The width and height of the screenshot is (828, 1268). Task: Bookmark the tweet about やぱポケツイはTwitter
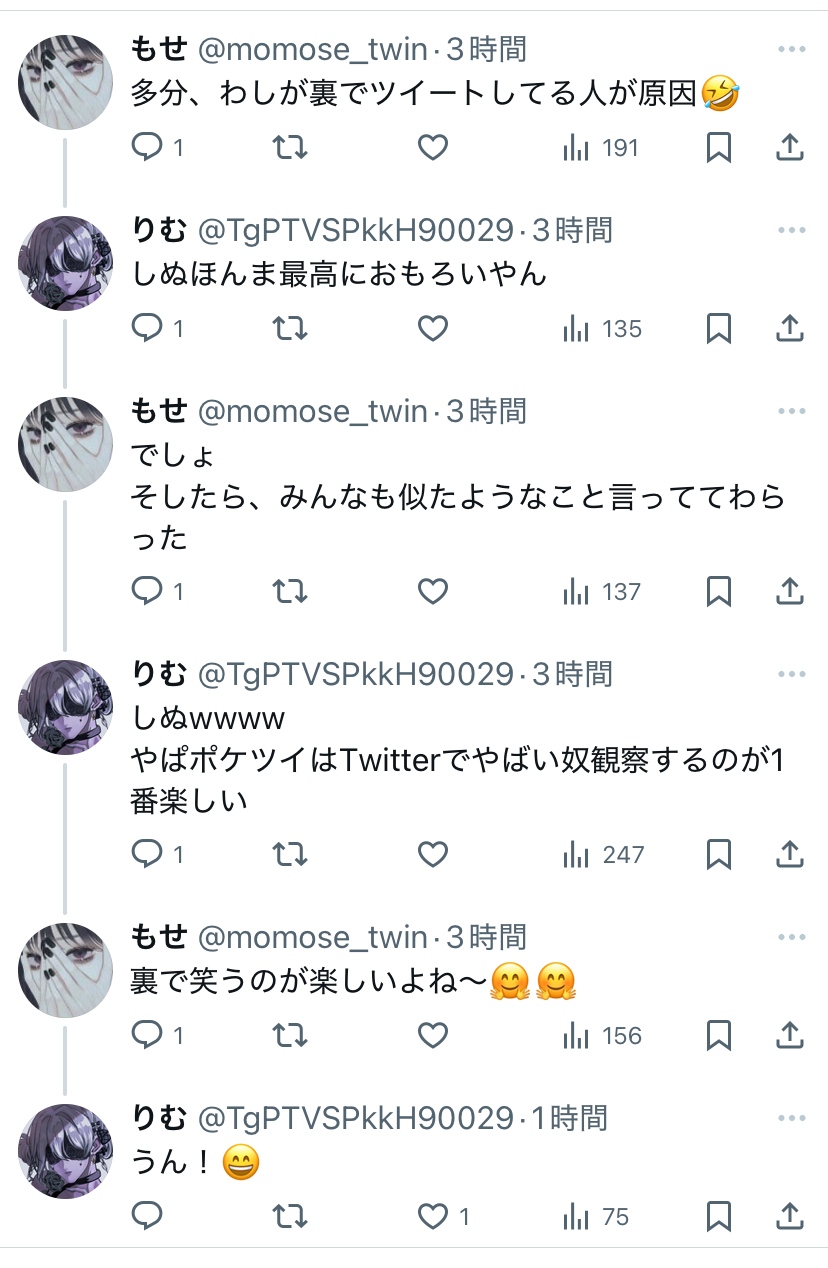click(718, 855)
